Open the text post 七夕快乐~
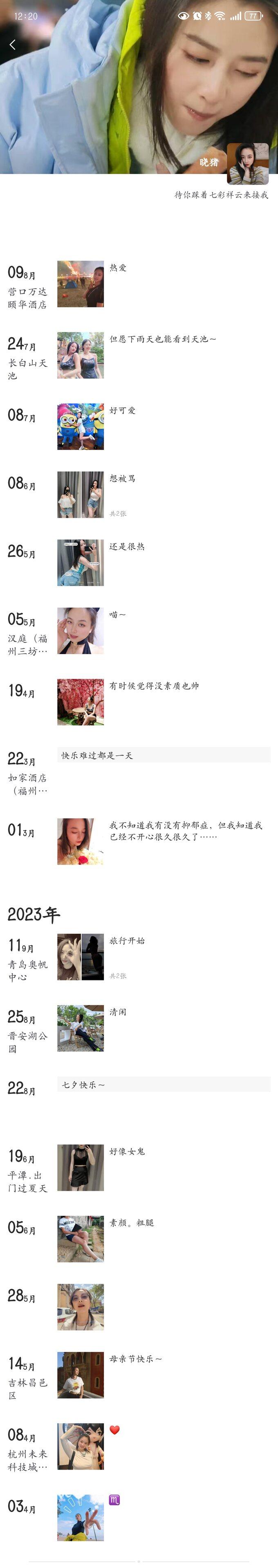This screenshot has height=1568, width=278. [164, 1085]
